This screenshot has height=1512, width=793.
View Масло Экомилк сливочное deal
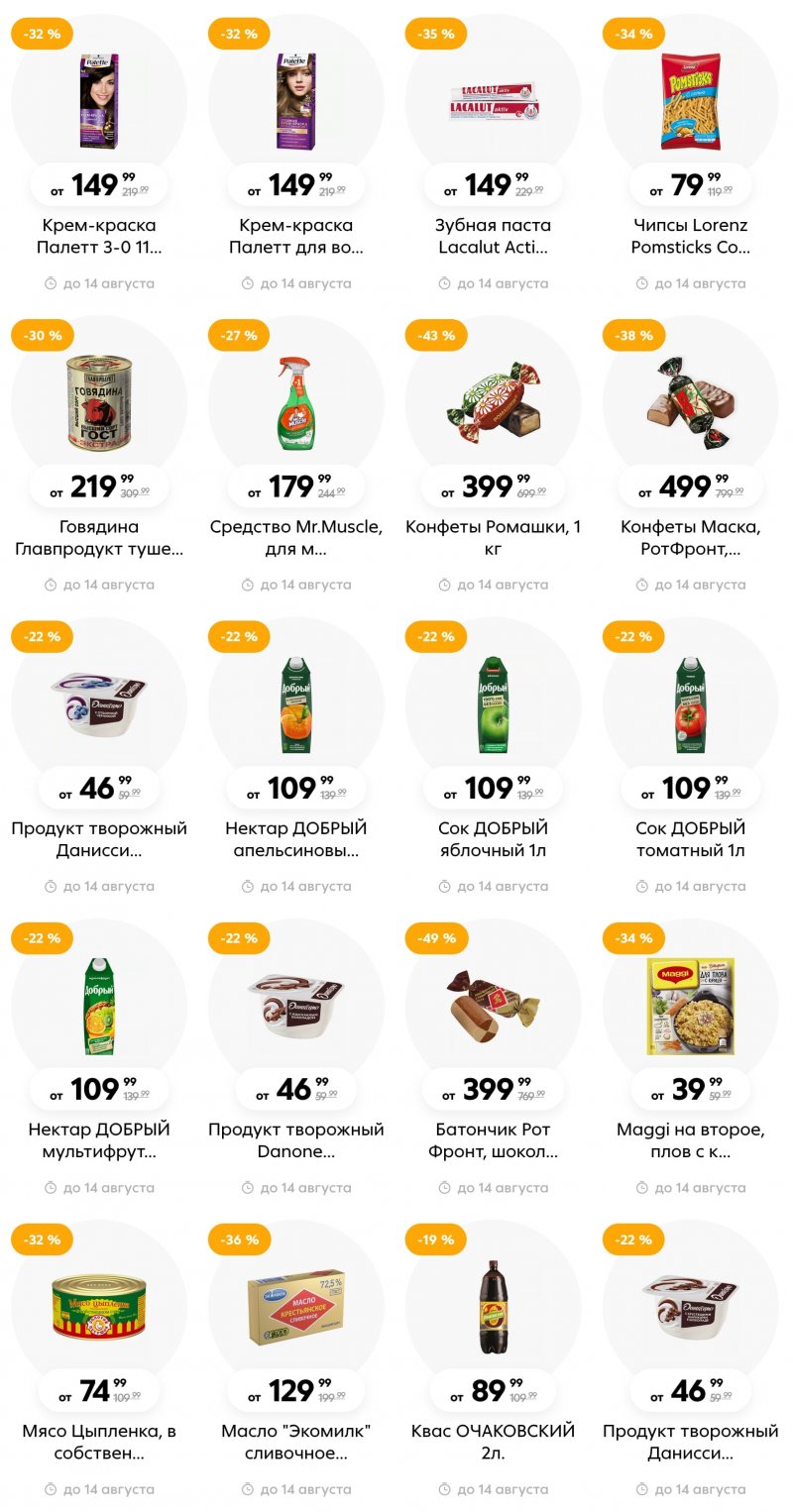pyautogui.click(x=296, y=1442)
